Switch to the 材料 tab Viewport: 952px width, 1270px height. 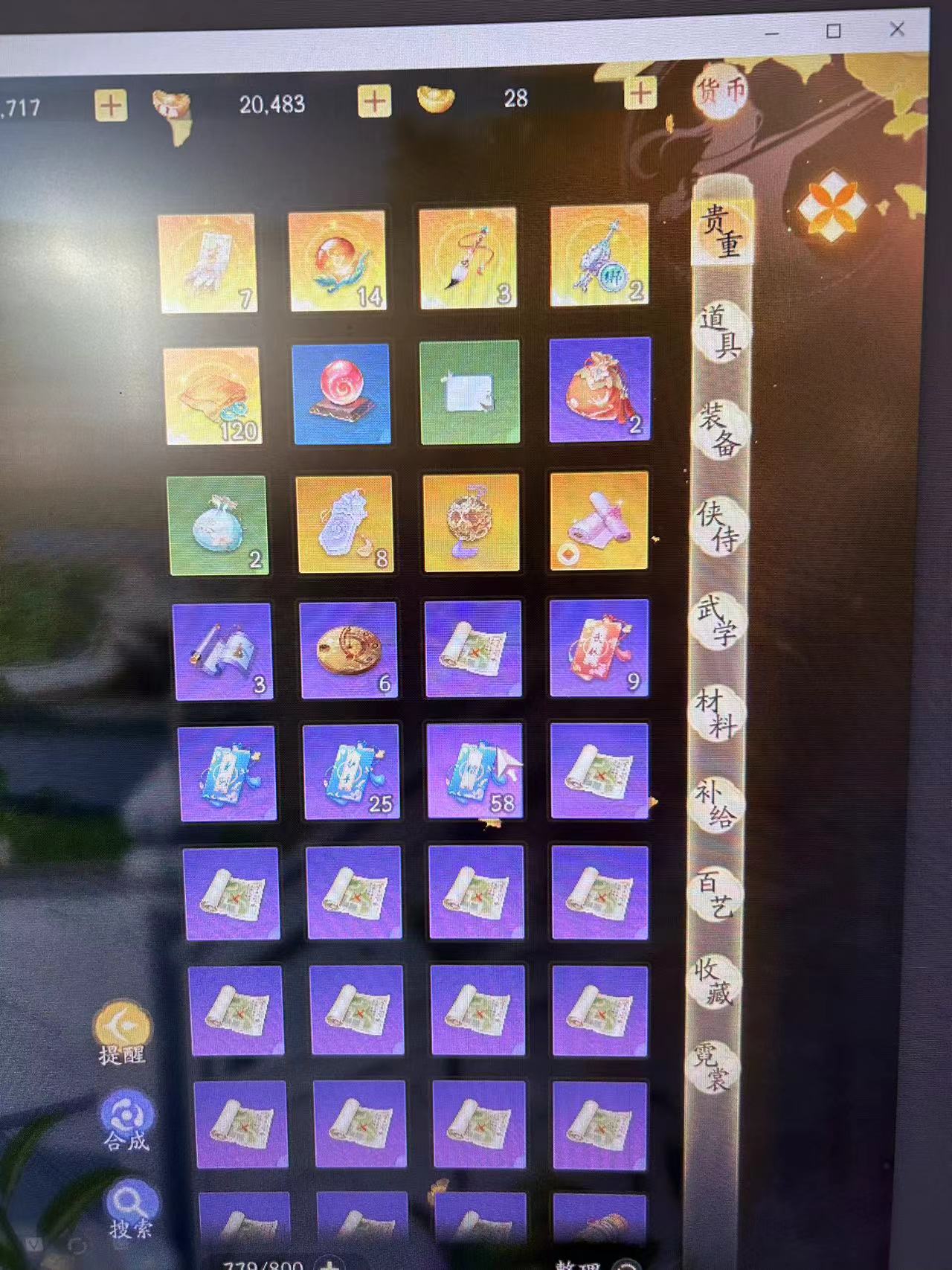(x=716, y=713)
